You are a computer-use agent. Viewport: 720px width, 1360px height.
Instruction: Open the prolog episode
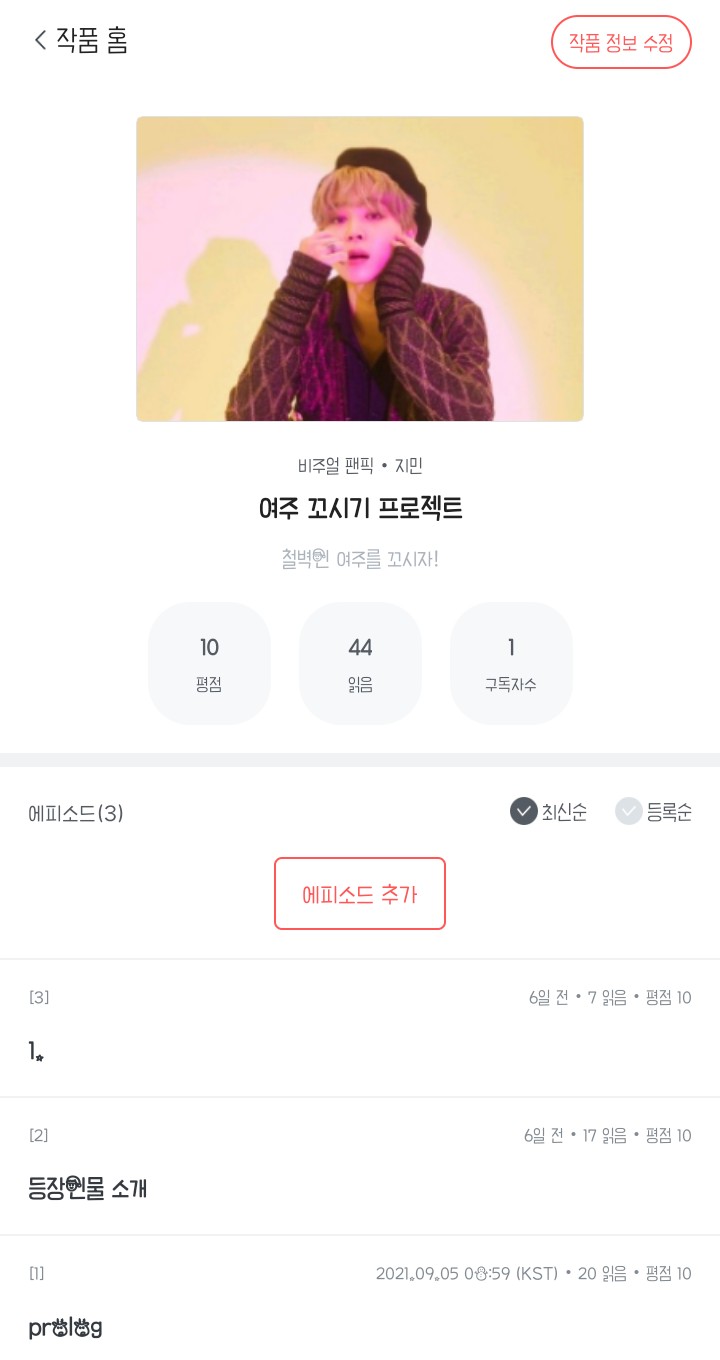click(x=360, y=1304)
